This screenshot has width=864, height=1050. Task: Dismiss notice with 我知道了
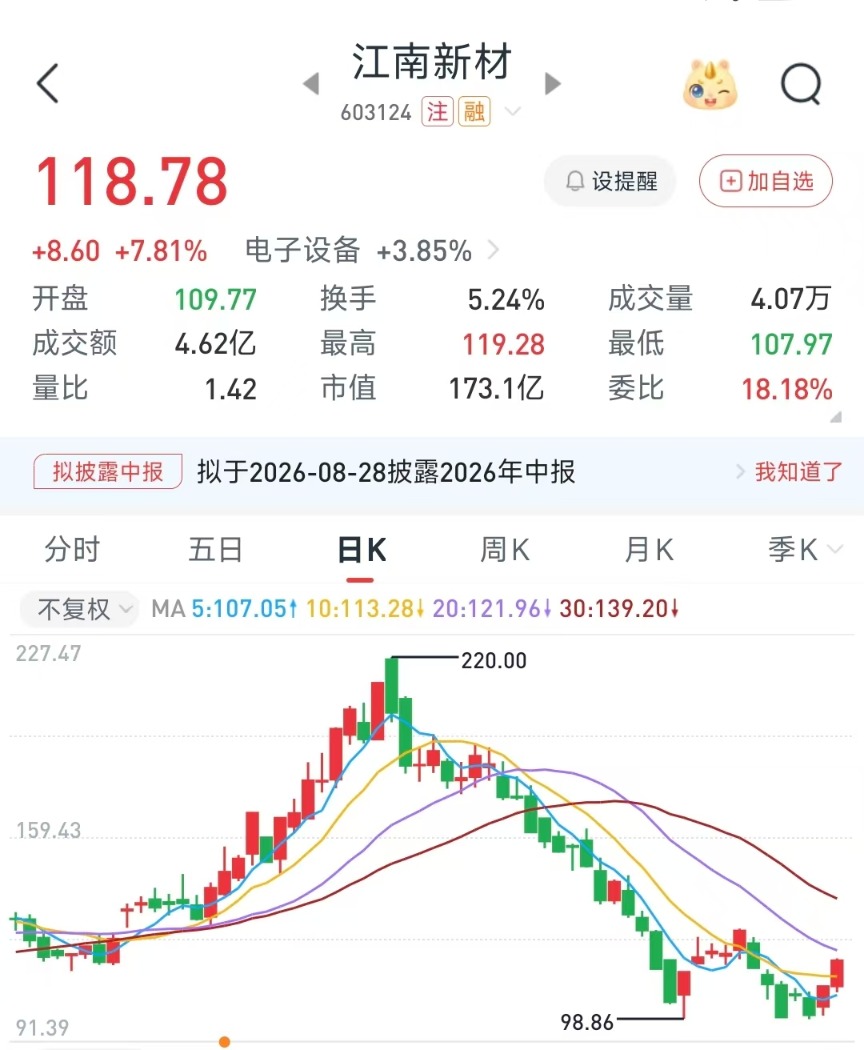[x=798, y=471]
